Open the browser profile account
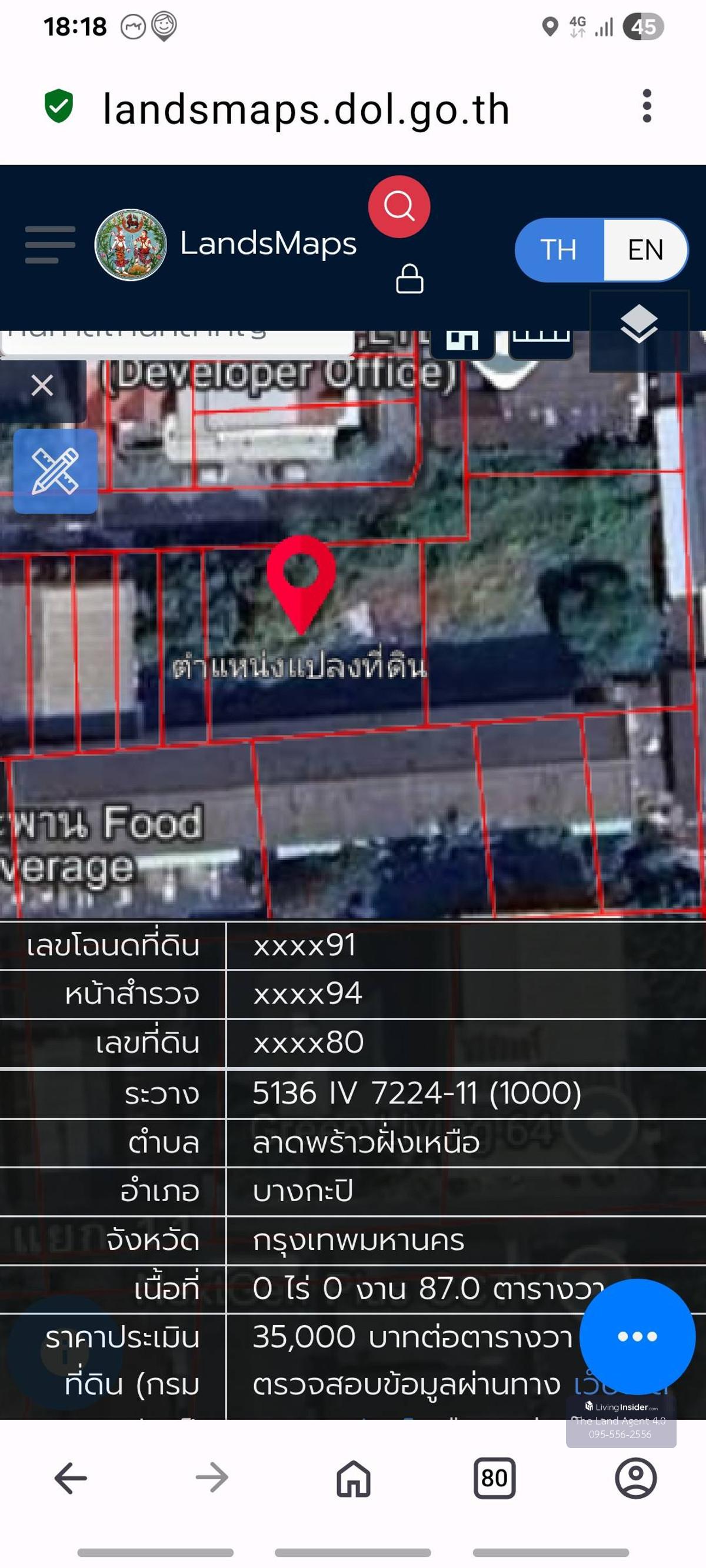 (635, 1478)
